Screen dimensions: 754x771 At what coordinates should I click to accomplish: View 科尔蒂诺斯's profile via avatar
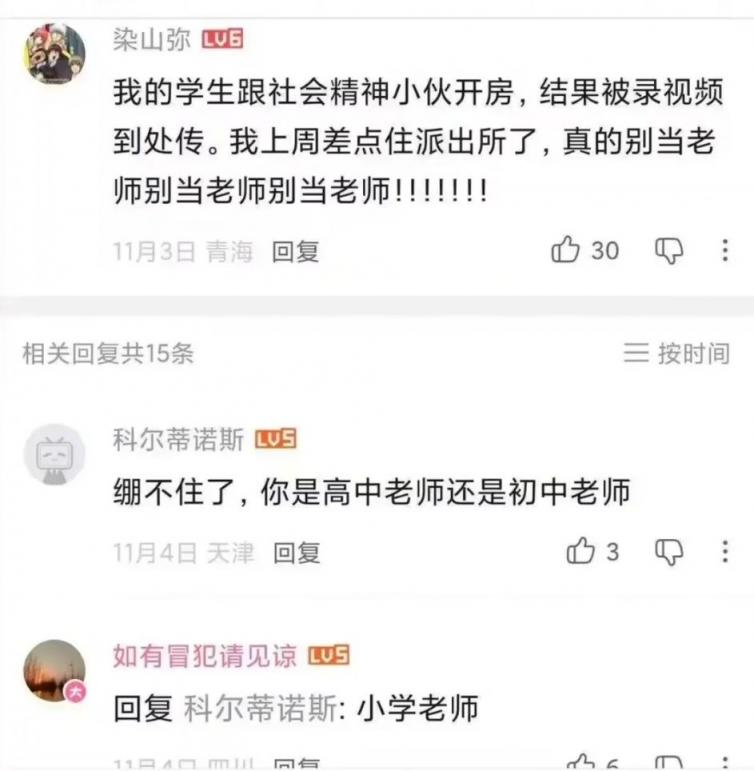tap(54, 455)
